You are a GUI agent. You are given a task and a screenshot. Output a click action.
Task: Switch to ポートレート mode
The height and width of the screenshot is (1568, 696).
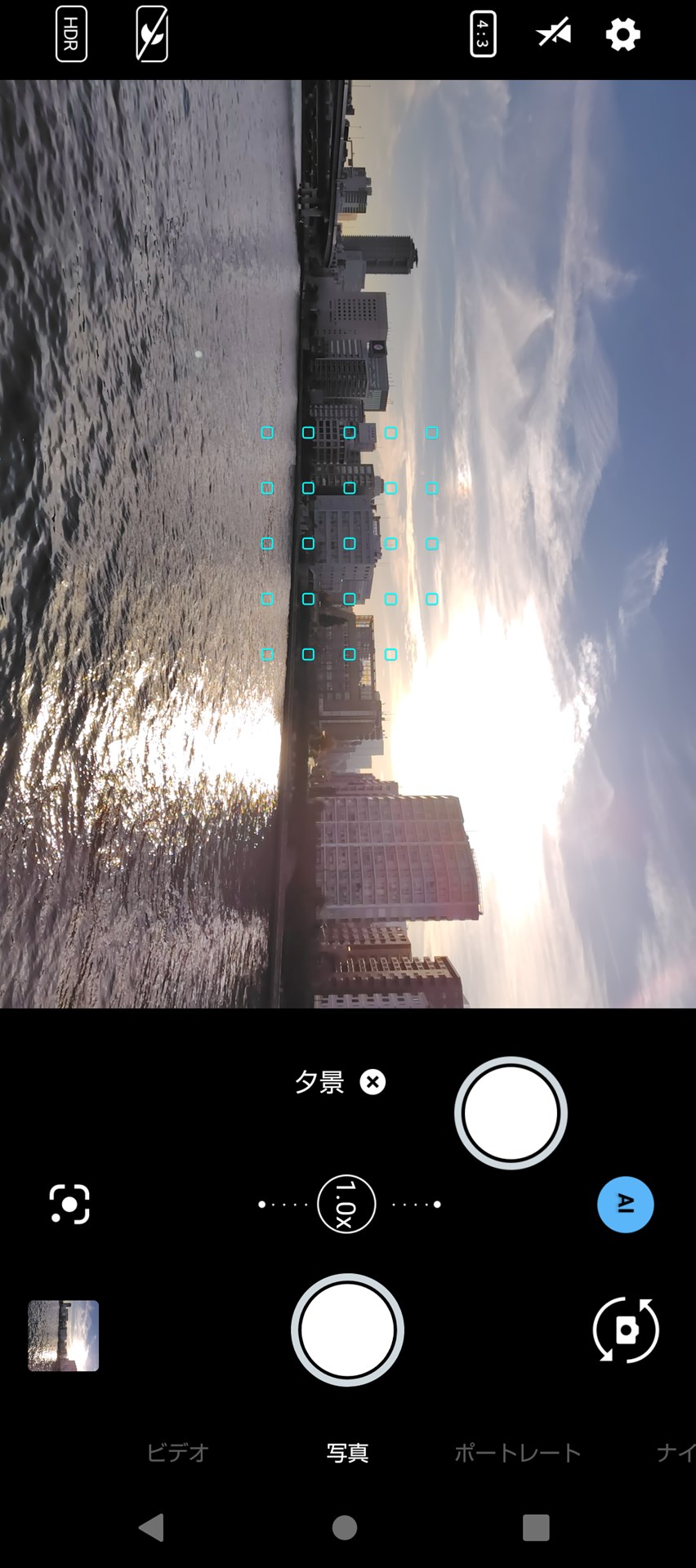517,1453
